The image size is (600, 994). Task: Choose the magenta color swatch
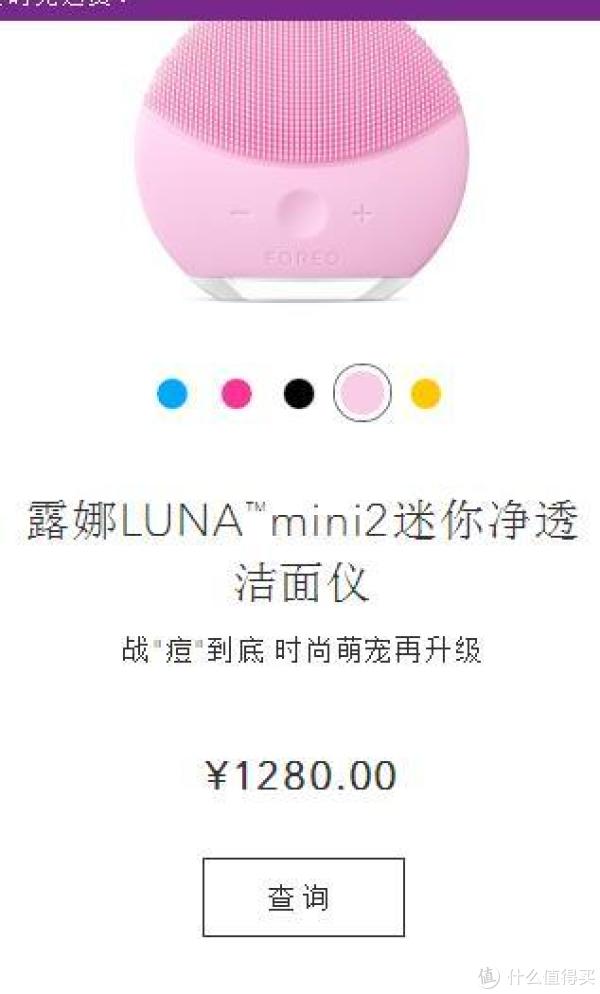236,394
